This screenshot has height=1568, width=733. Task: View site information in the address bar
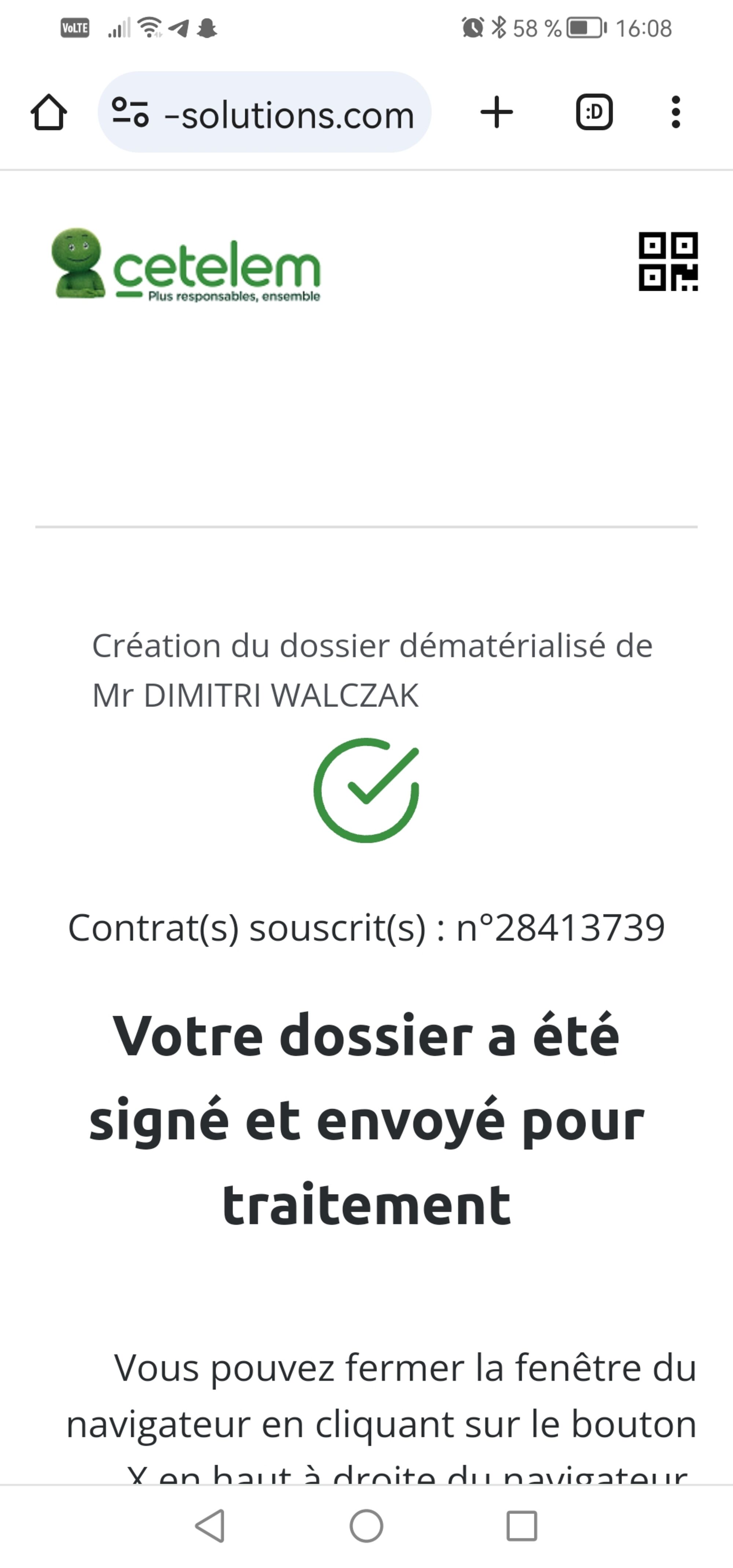pyautogui.click(x=130, y=112)
